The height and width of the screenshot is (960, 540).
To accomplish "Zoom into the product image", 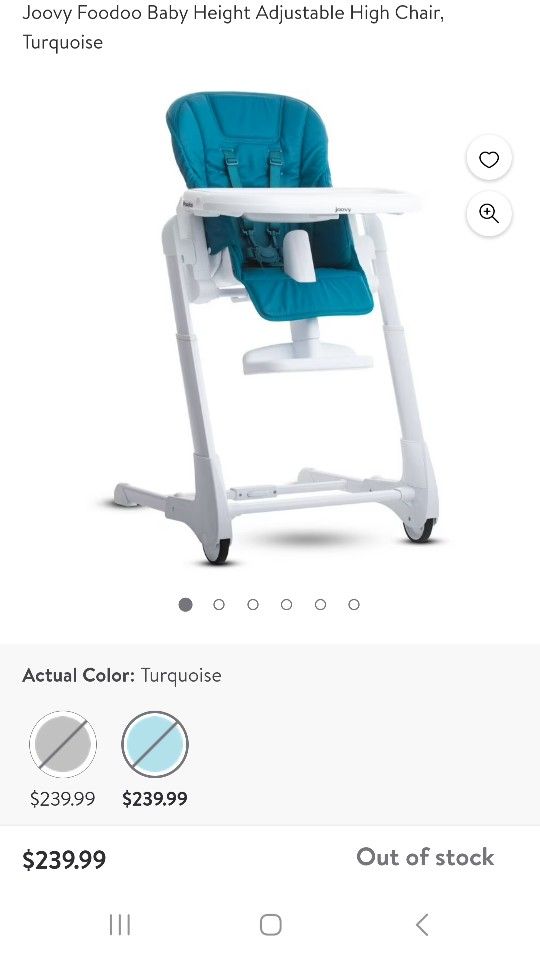I will 489,214.
